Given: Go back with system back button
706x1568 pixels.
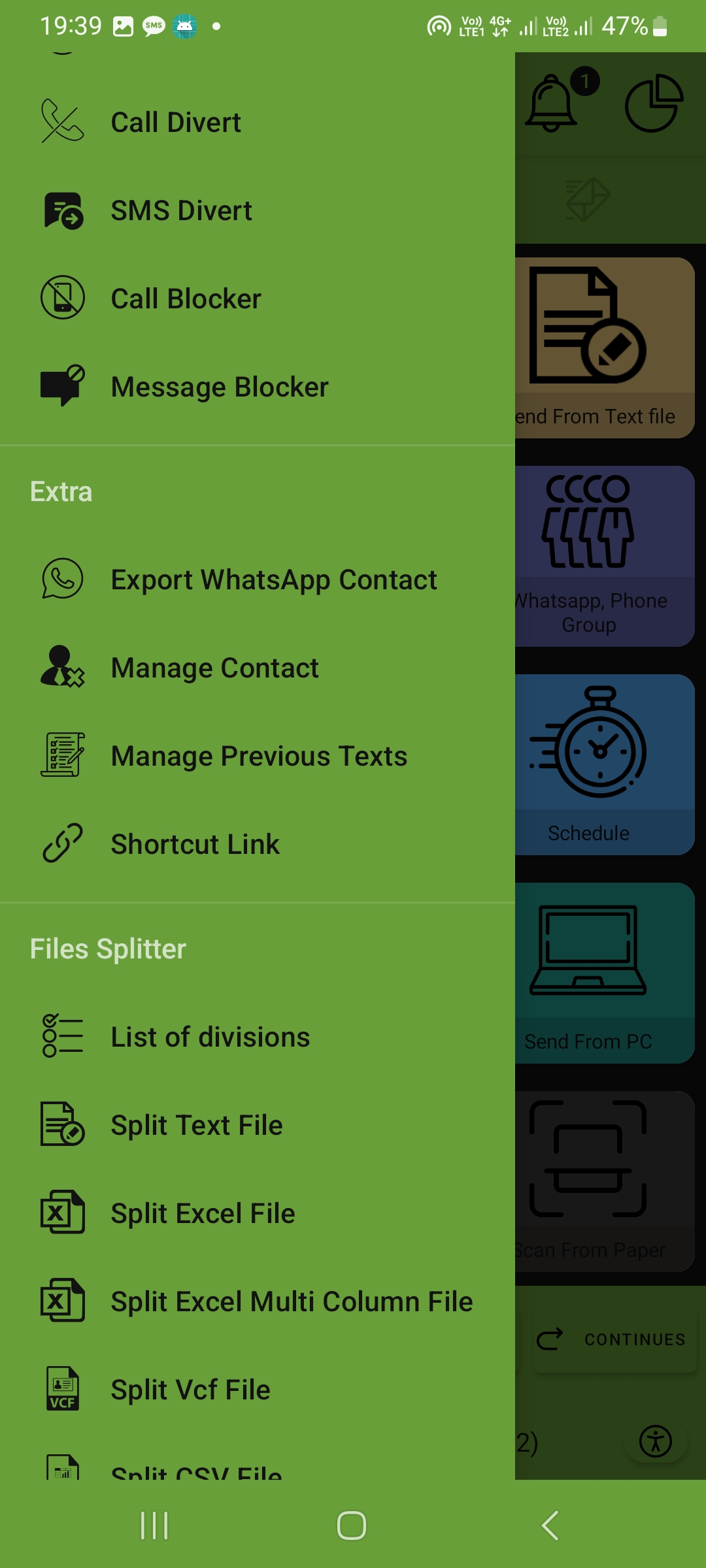Looking at the screenshot, I should coord(550,1526).
